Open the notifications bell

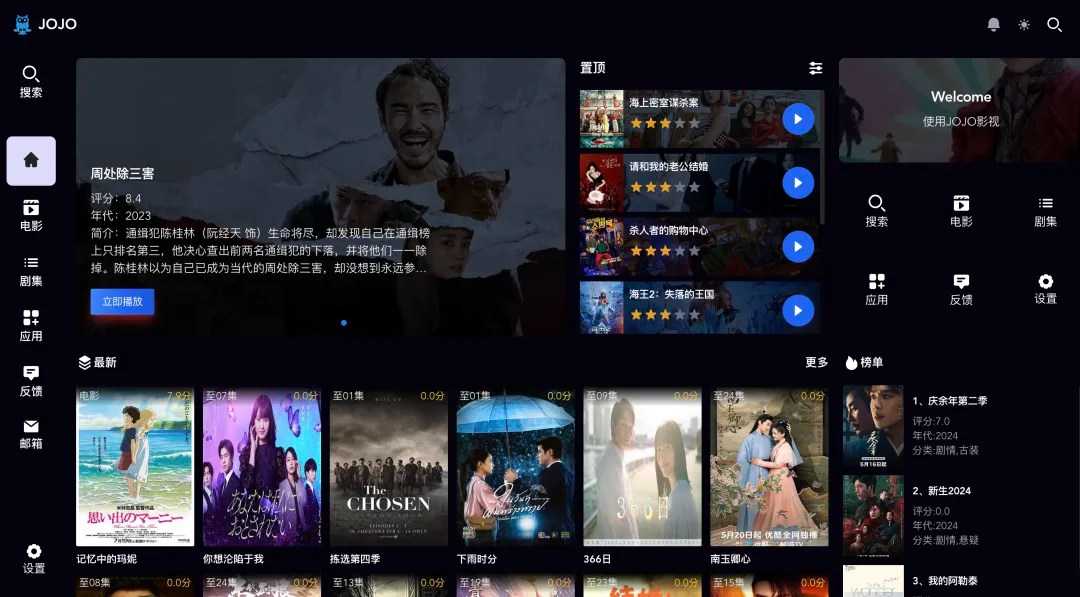click(993, 24)
